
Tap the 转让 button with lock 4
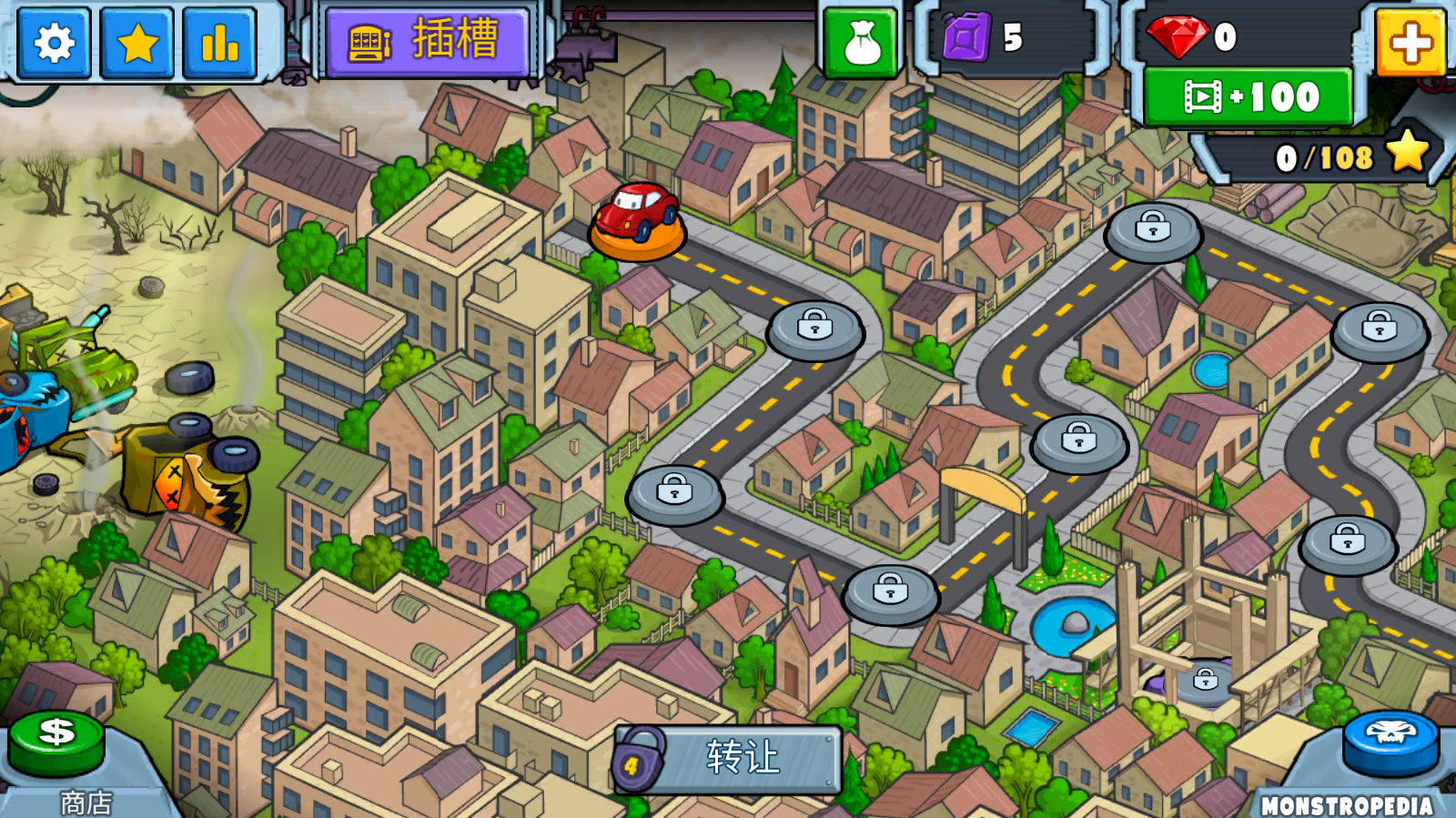[728, 759]
